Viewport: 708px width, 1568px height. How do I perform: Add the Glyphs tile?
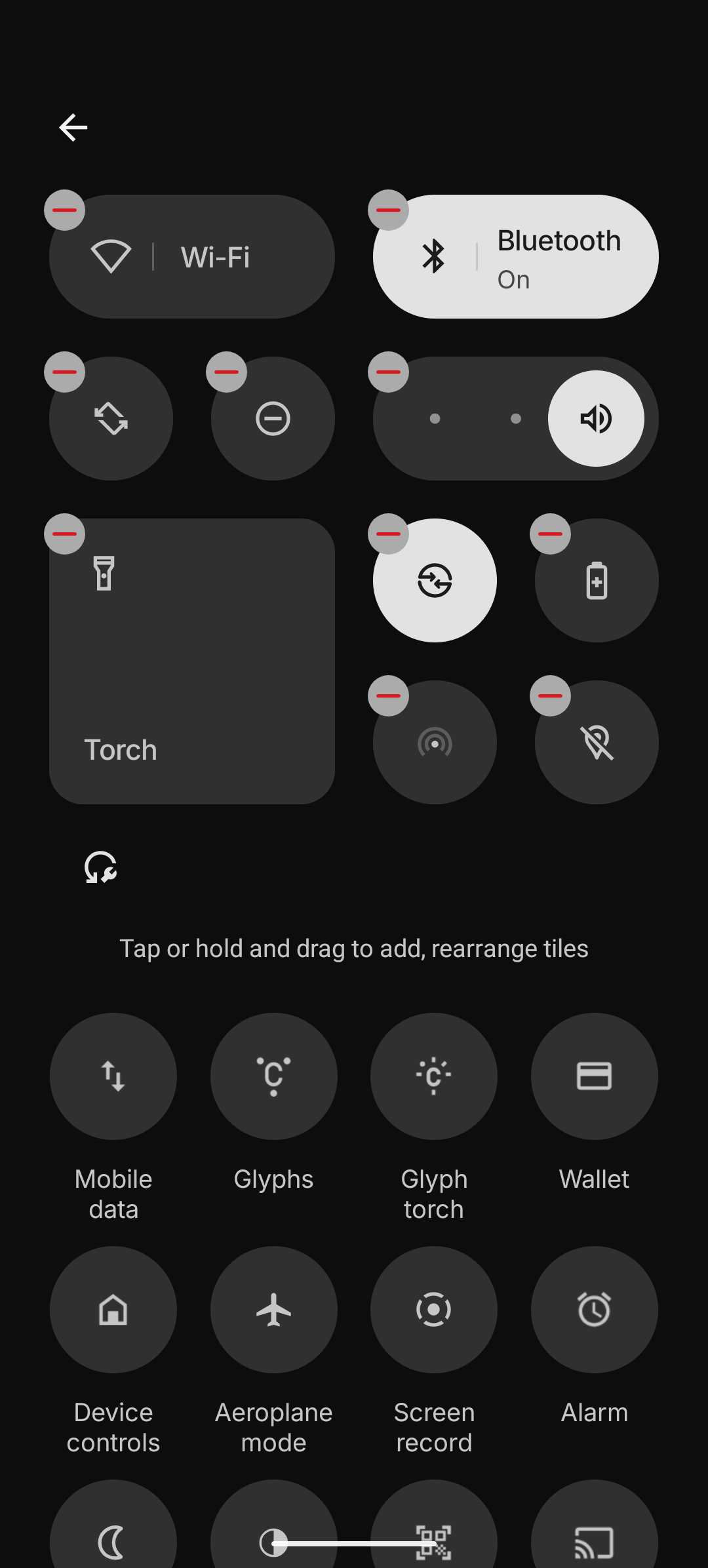pos(274,1076)
